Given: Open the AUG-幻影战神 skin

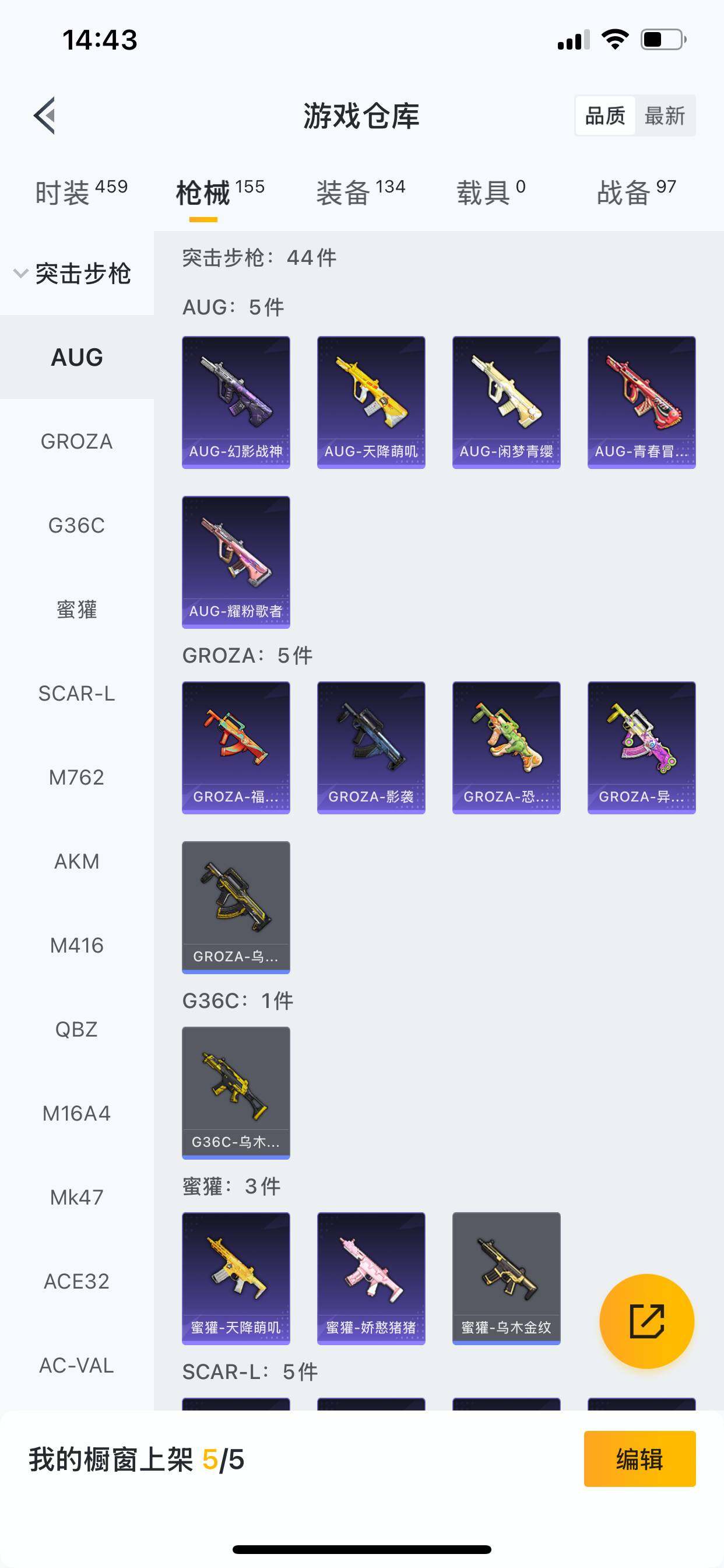Looking at the screenshot, I should click(236, 402).
